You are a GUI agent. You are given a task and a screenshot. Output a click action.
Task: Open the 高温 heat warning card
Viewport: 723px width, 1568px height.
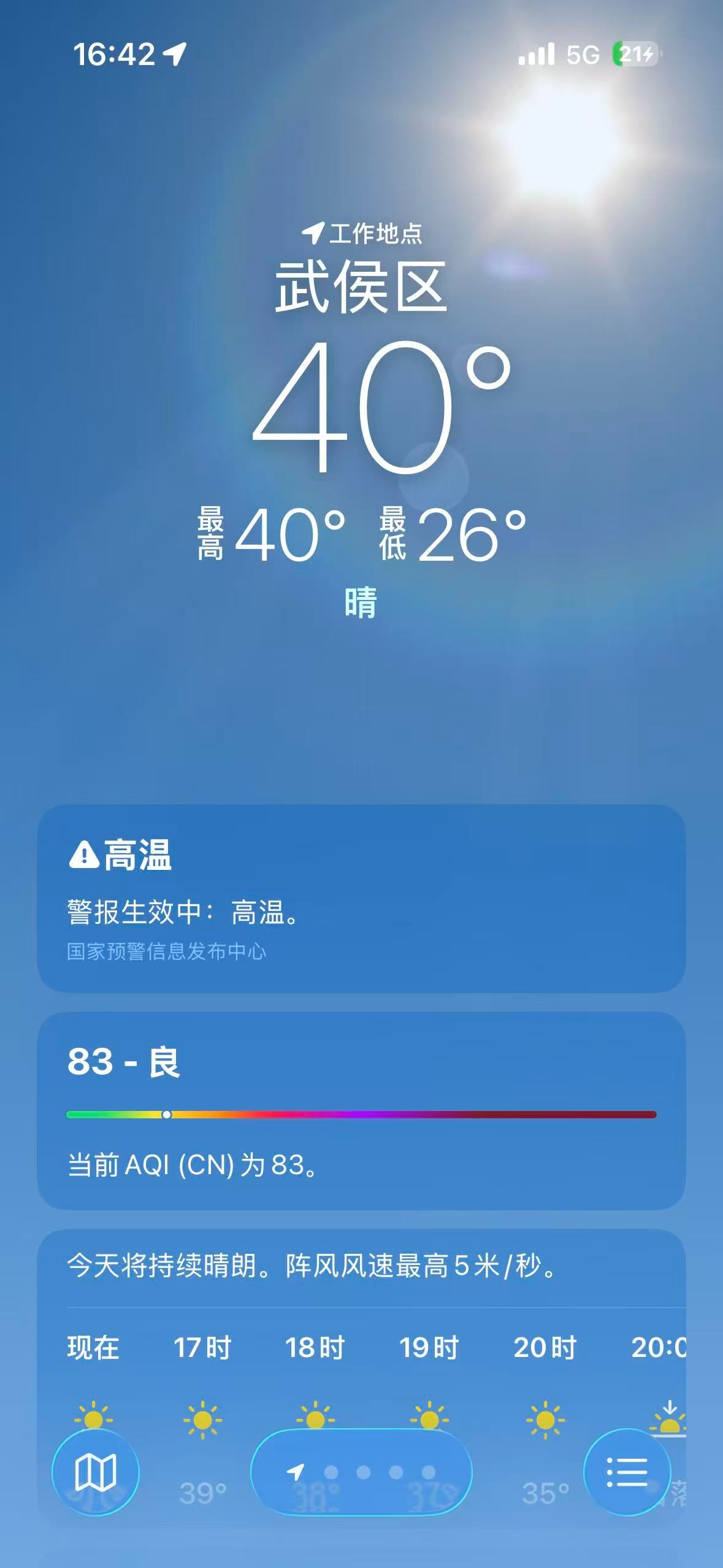coord(361,898)
